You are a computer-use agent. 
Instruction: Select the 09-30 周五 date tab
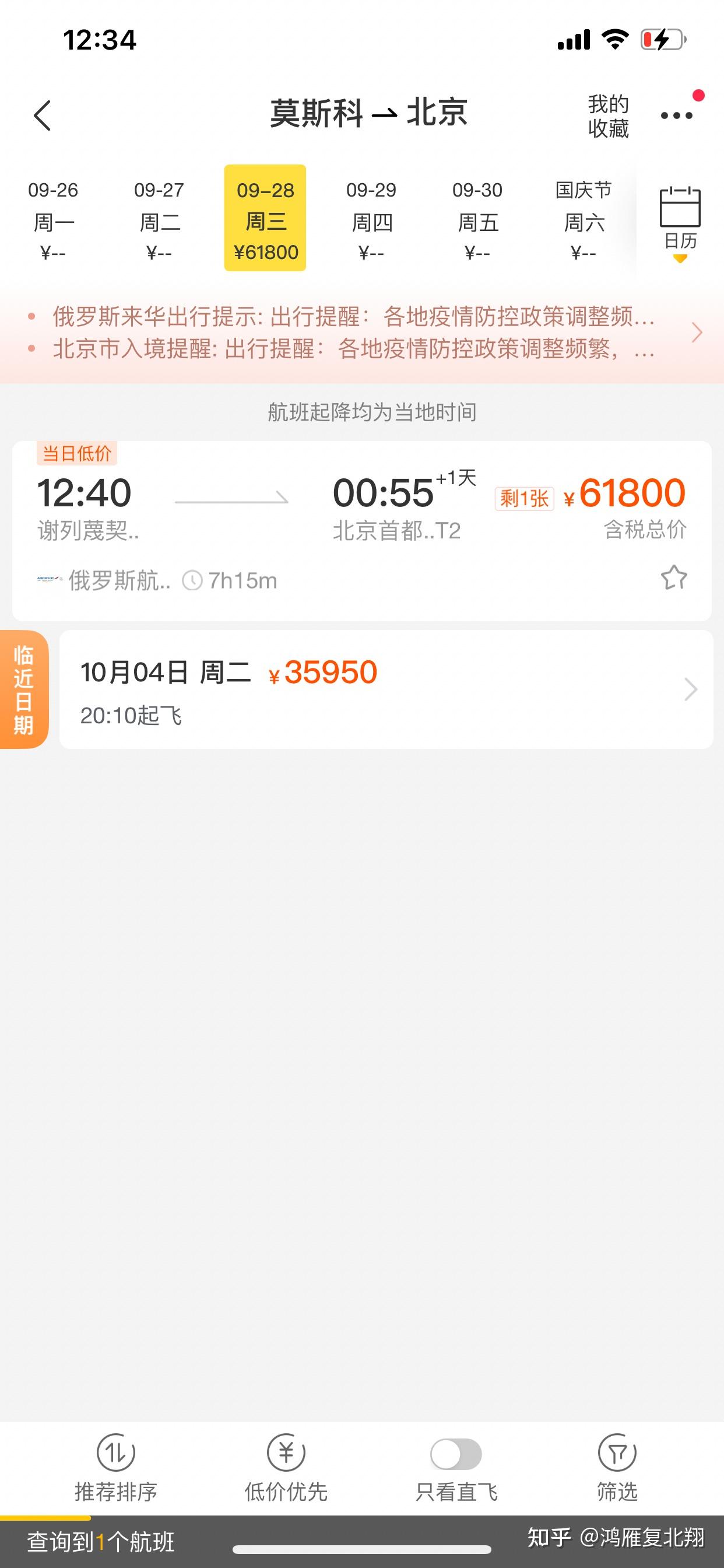pos(477,219)
